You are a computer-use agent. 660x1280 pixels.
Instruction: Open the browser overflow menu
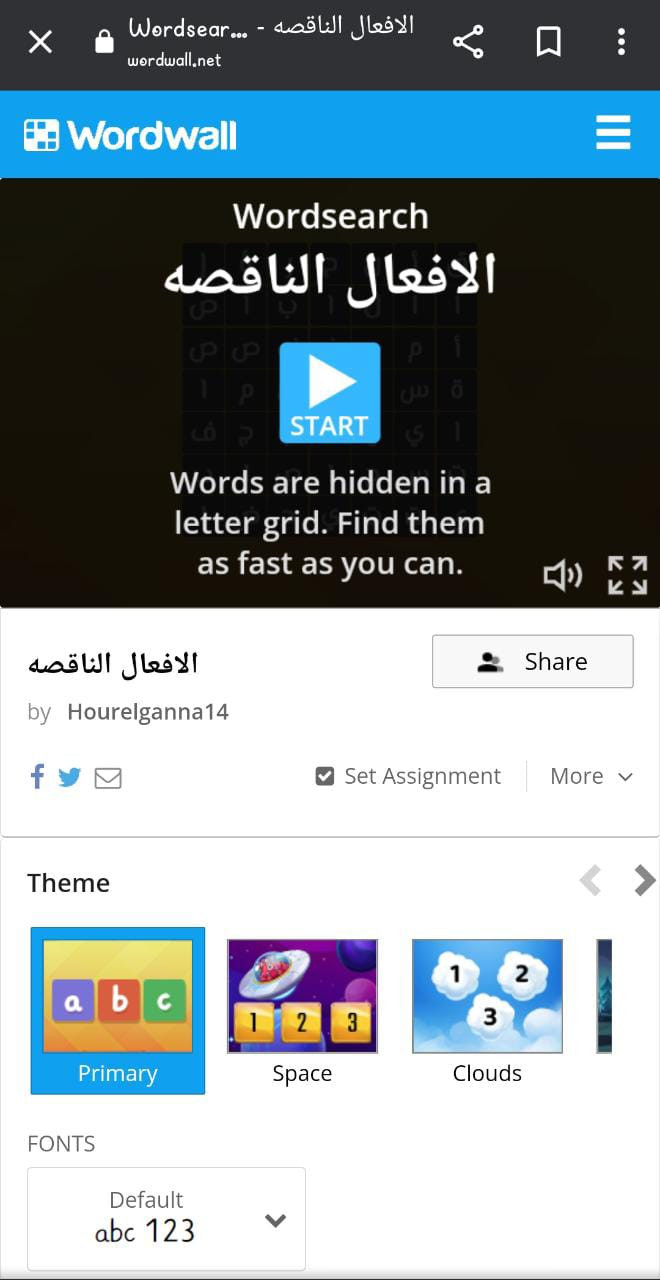tap(621, 42)
